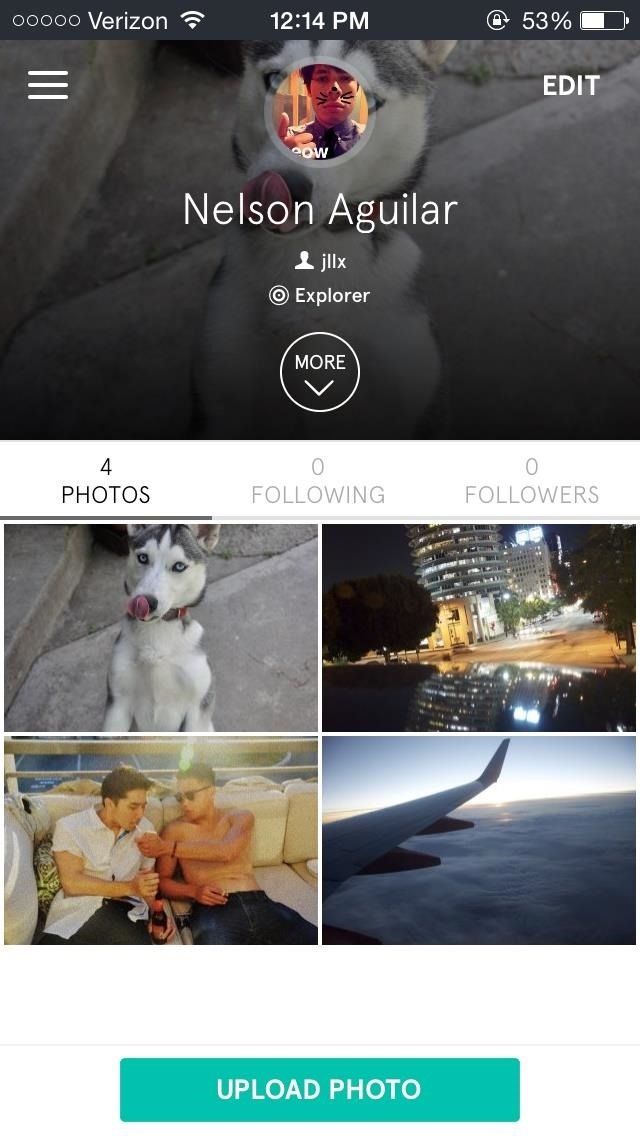Viewport: 640px width, 1136px height.
Task: Tap the Upload Photo button
Action: 320,1089
